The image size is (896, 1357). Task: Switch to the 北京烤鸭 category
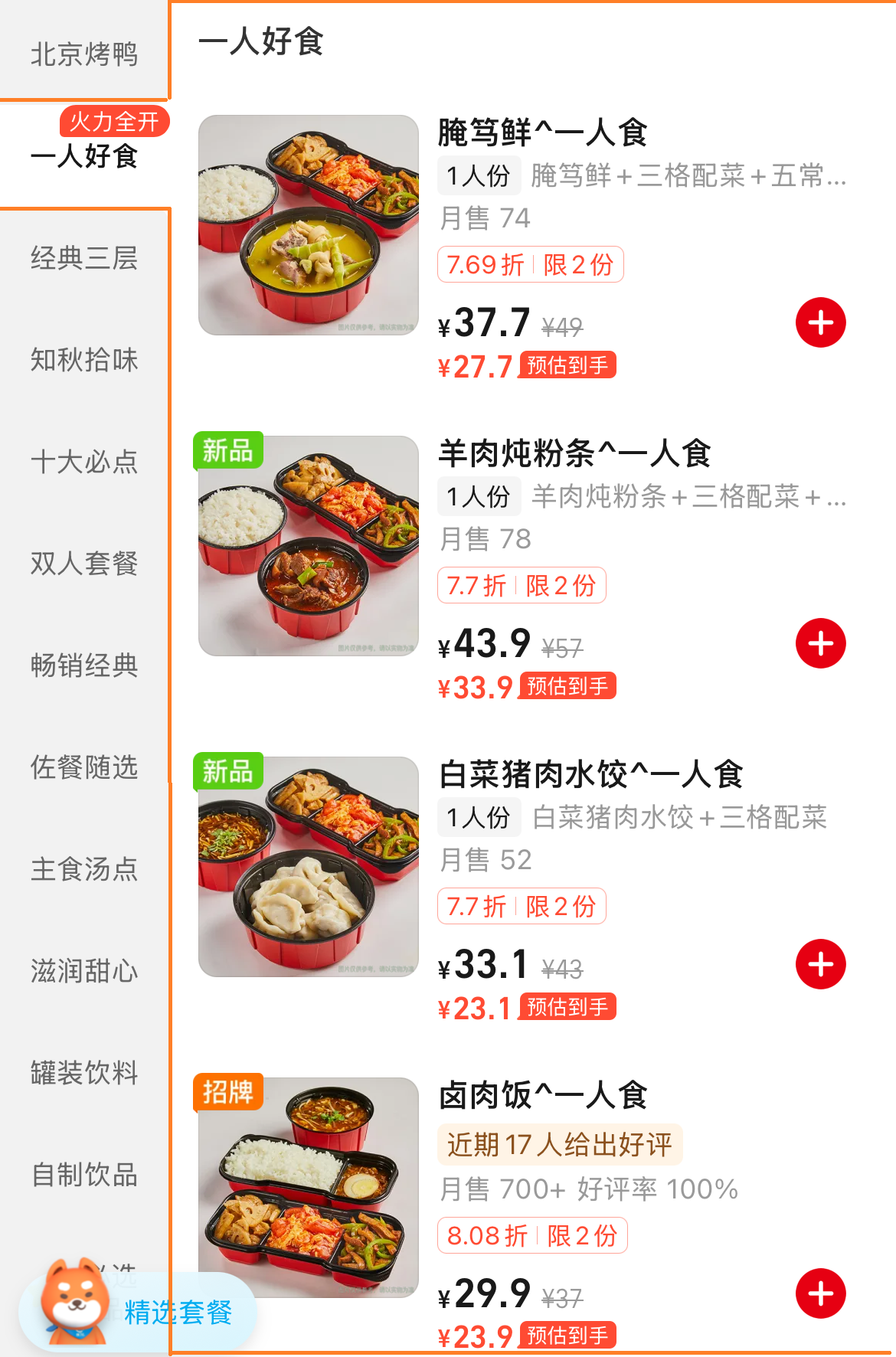click(84, 54)
